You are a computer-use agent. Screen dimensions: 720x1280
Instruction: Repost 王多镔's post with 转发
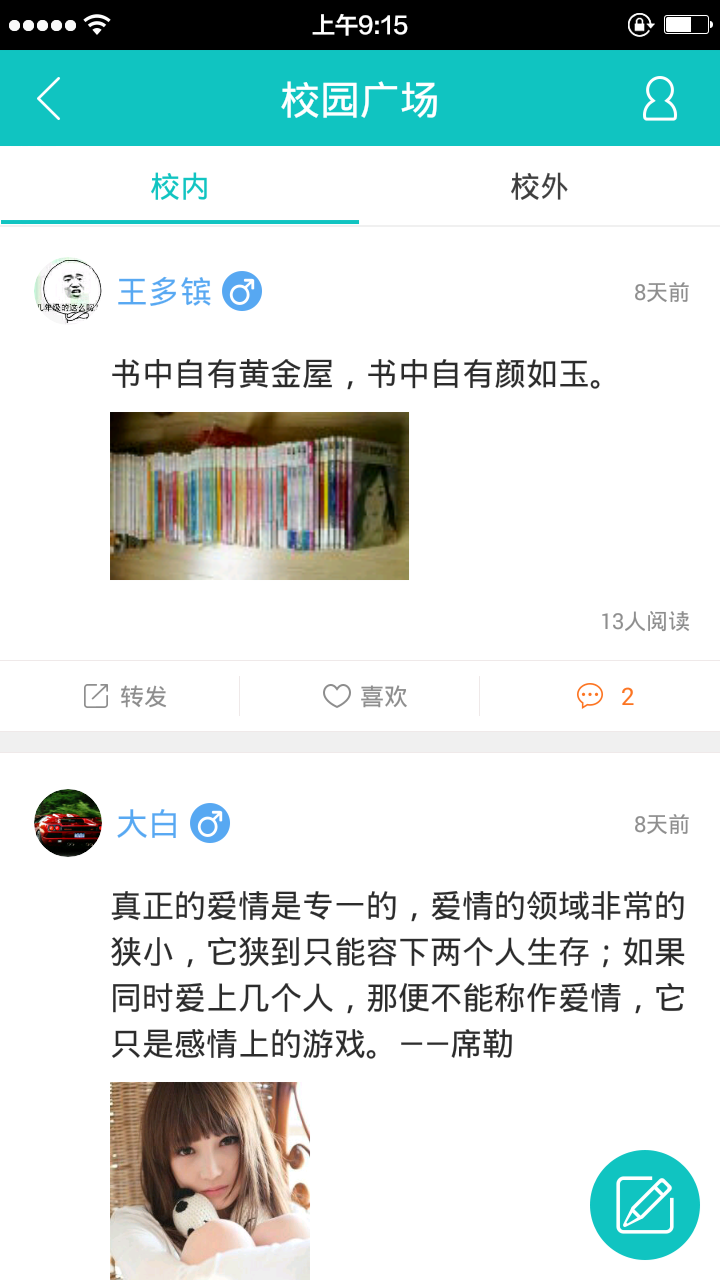(x=124, y=696)
